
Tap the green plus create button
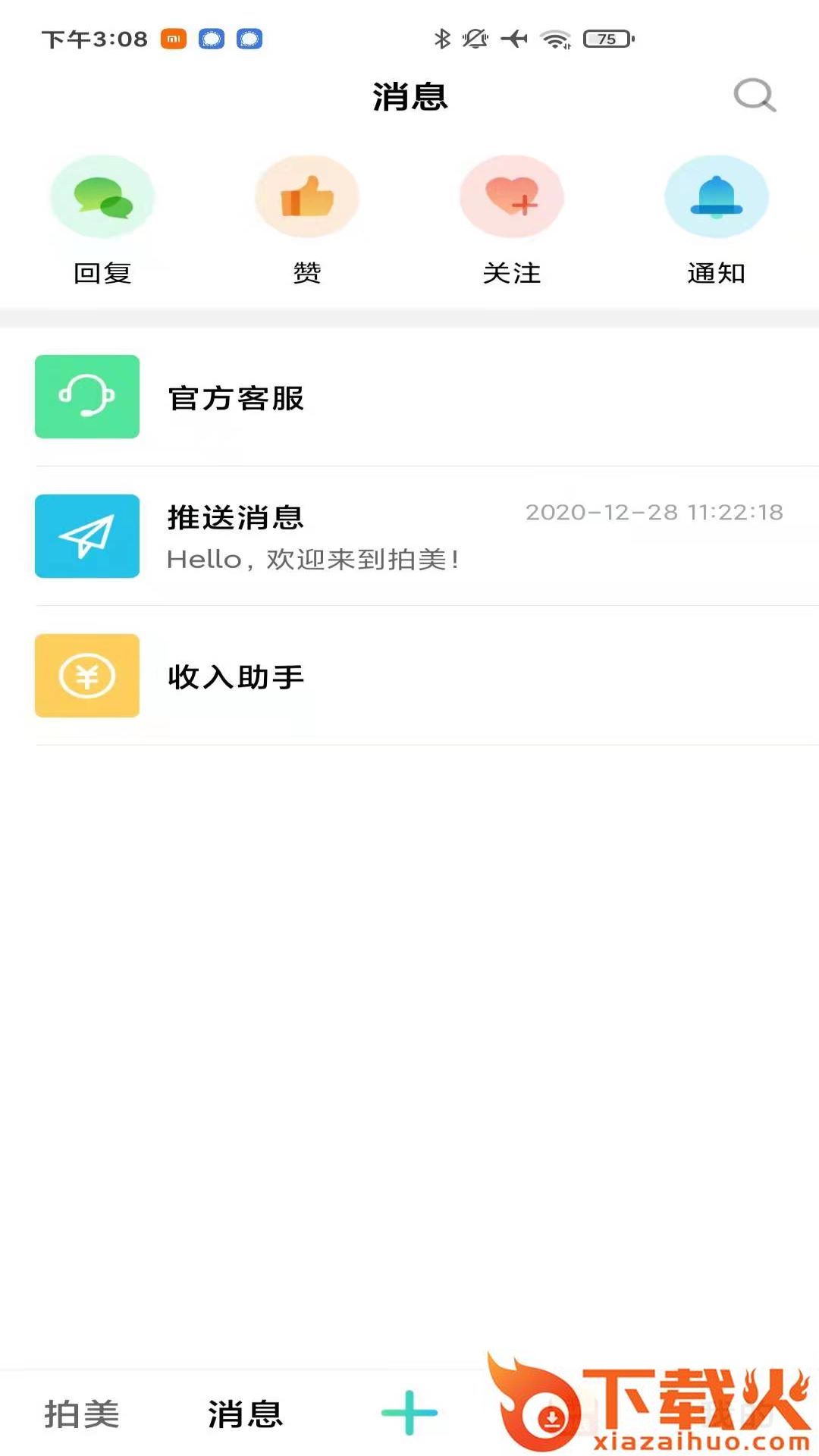409,1412
